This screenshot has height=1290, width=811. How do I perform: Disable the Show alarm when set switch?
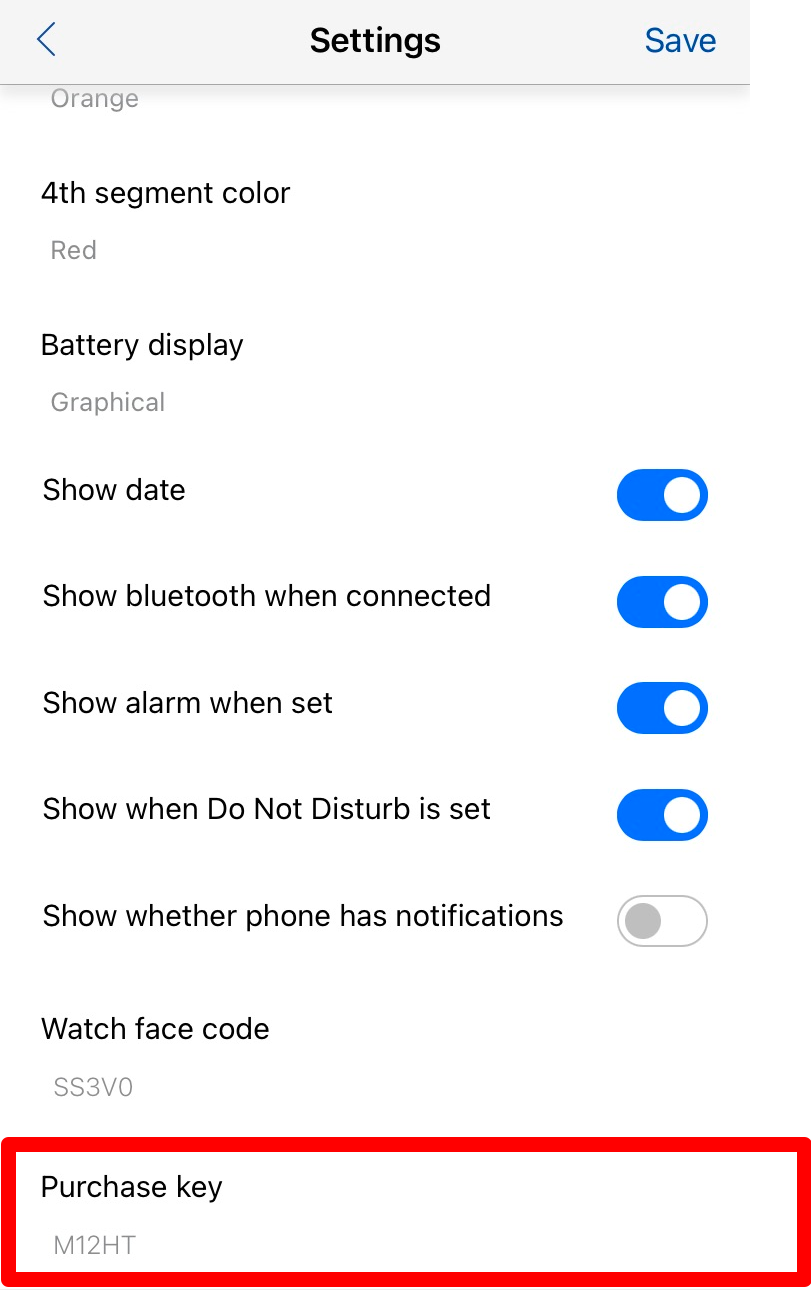pos(662,708)
